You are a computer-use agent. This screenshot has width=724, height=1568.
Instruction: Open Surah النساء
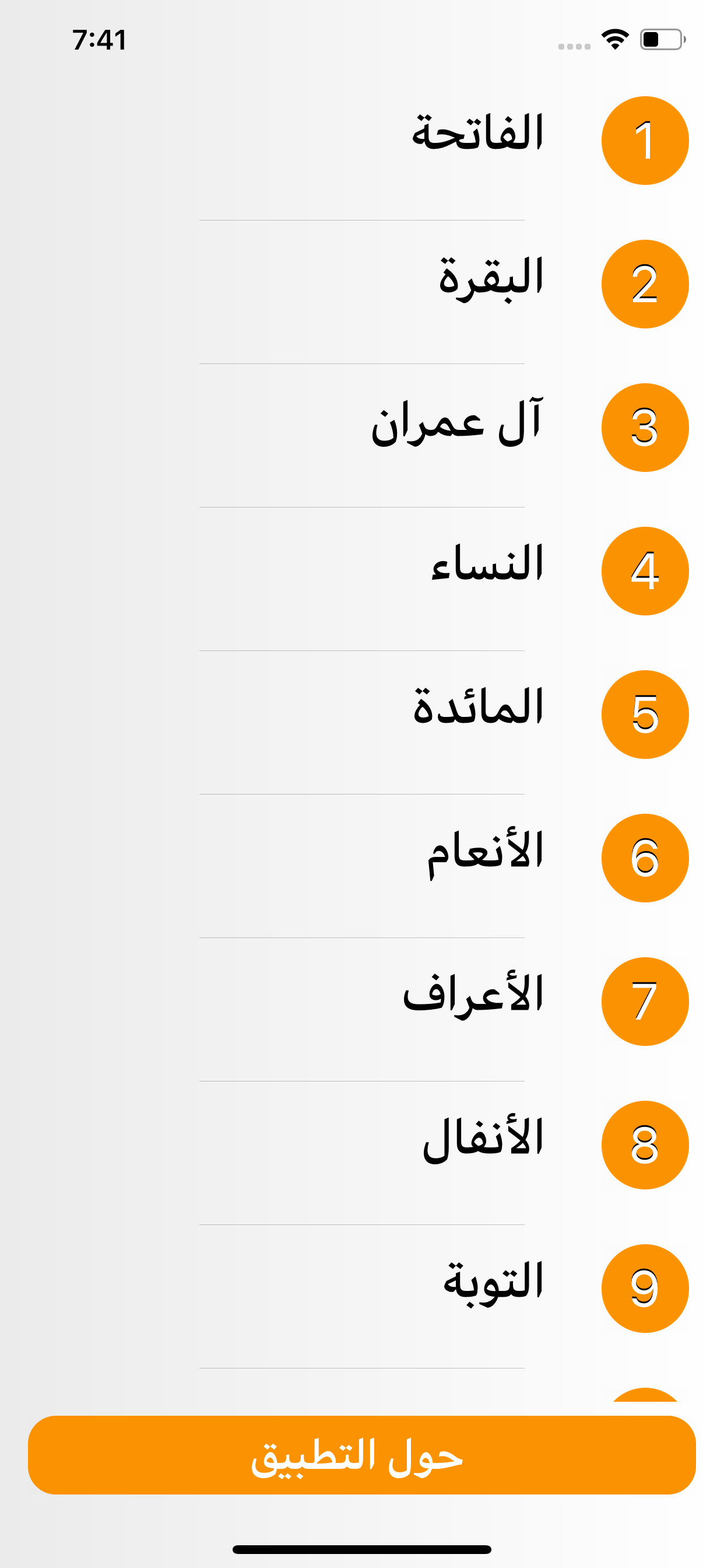[x=487, y=566]
